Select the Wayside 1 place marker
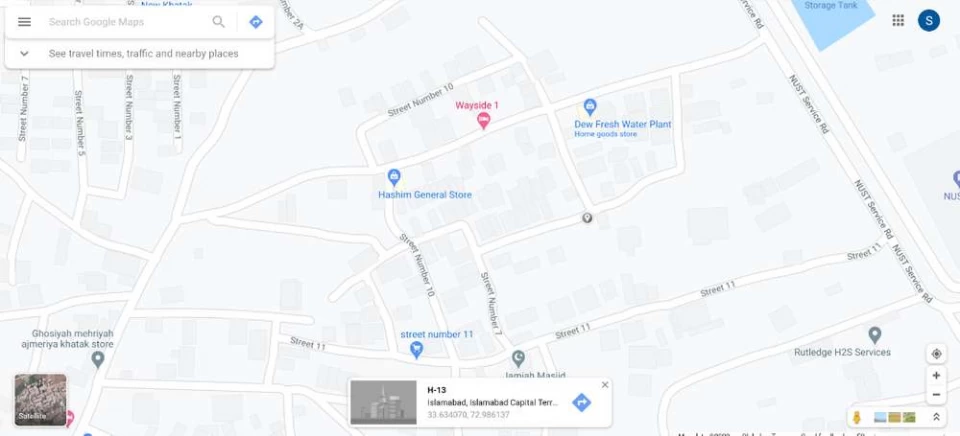Screen dimensions: 960x436 pos(484,121)
